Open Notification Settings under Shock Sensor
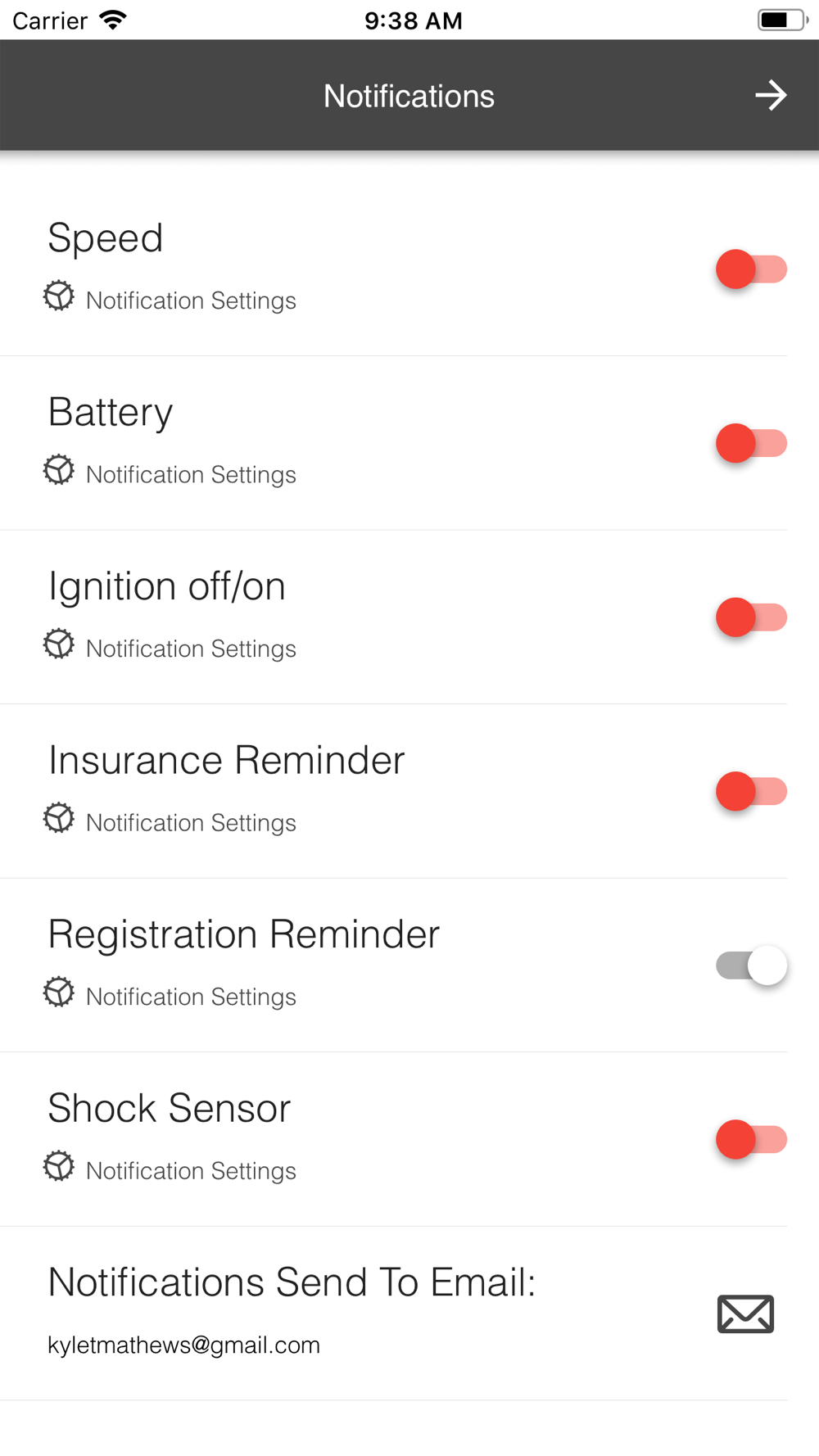This screenshot has height=1456, width=819. click(x=170, y=1169)
